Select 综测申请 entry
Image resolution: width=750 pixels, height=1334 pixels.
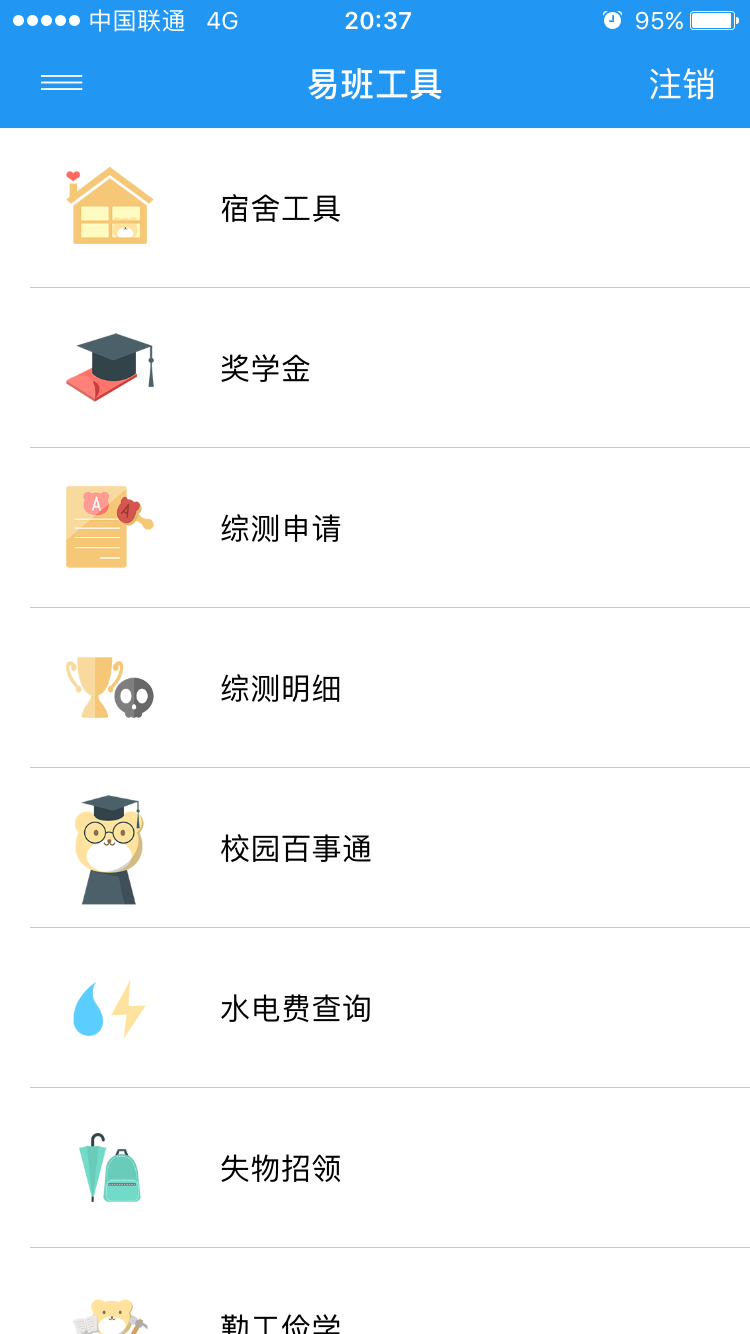[x=375, y=528]
